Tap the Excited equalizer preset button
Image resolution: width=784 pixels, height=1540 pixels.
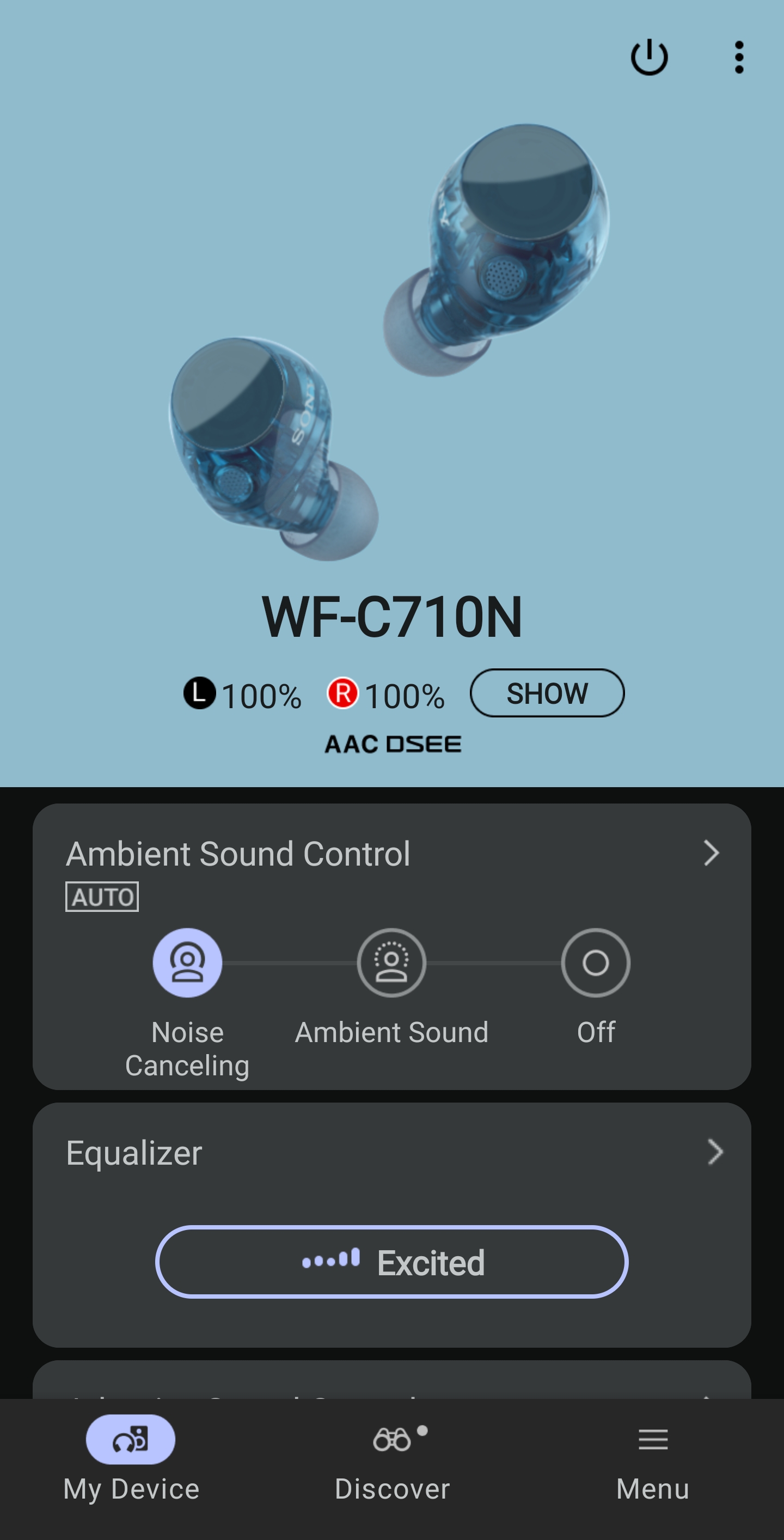(391, 1262)
